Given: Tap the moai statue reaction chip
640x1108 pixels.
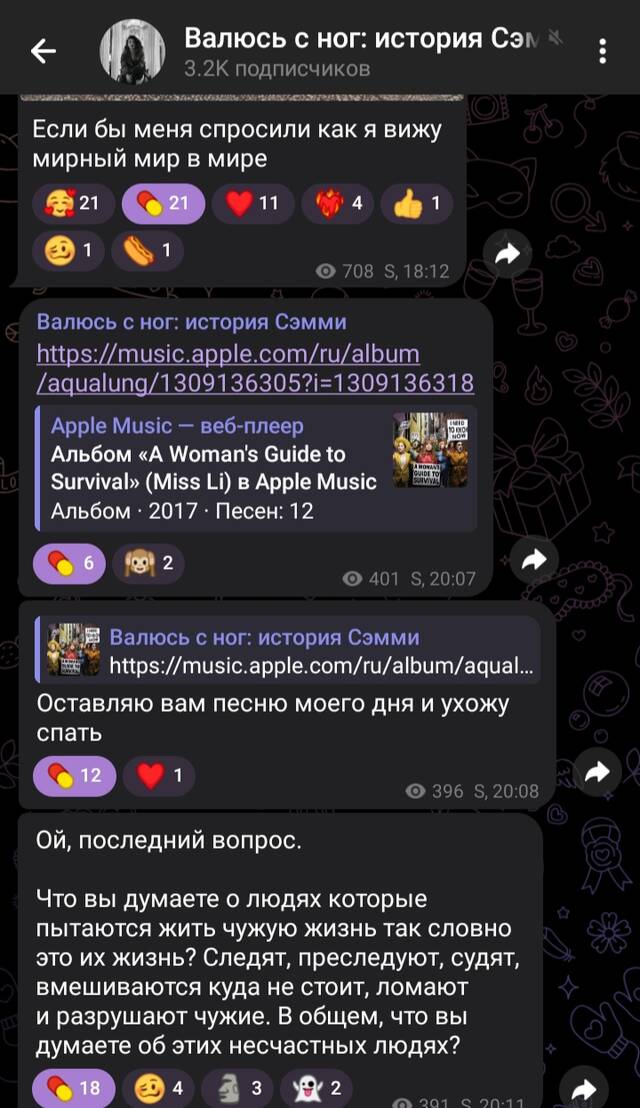Looking at the screenshot, I should pyautogui.click(x=237, y=1089).
